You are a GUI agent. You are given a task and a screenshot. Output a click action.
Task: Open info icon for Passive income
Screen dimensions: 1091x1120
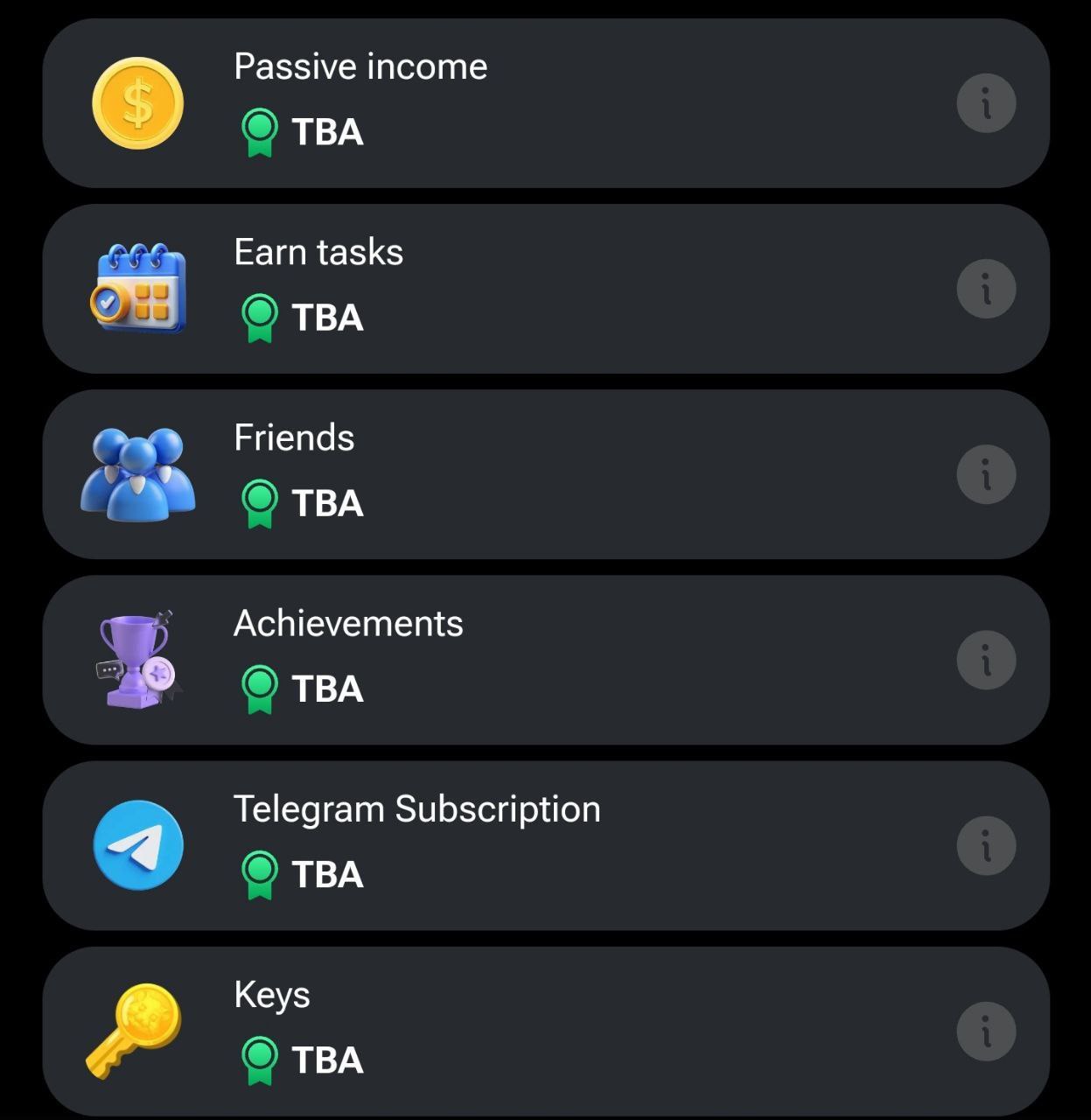click(986, 103)
